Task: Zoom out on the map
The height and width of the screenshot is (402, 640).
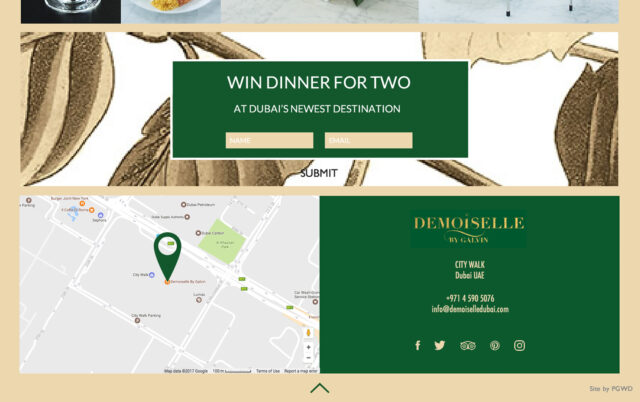Action: tap(308, 358)
